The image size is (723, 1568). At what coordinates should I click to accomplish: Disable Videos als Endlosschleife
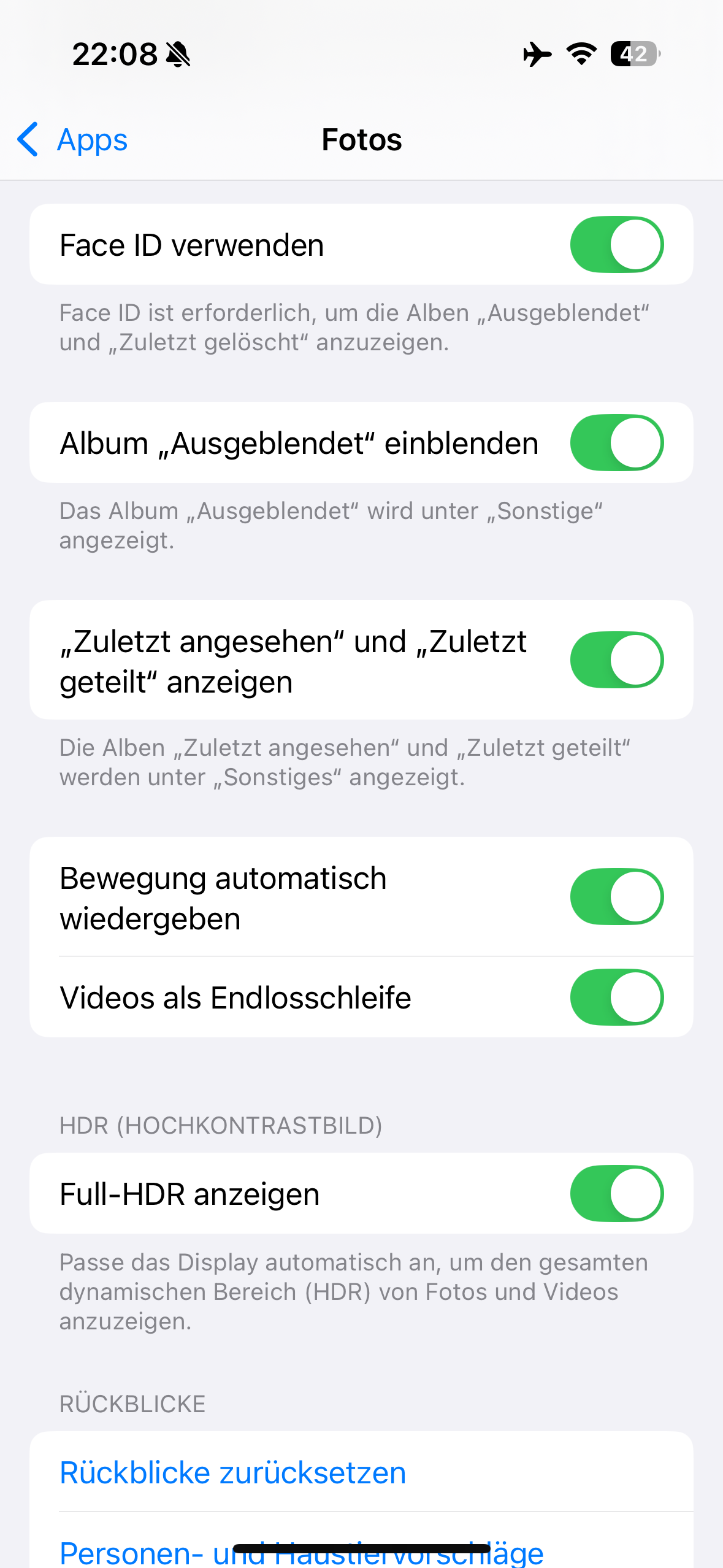tap(616, 997)
